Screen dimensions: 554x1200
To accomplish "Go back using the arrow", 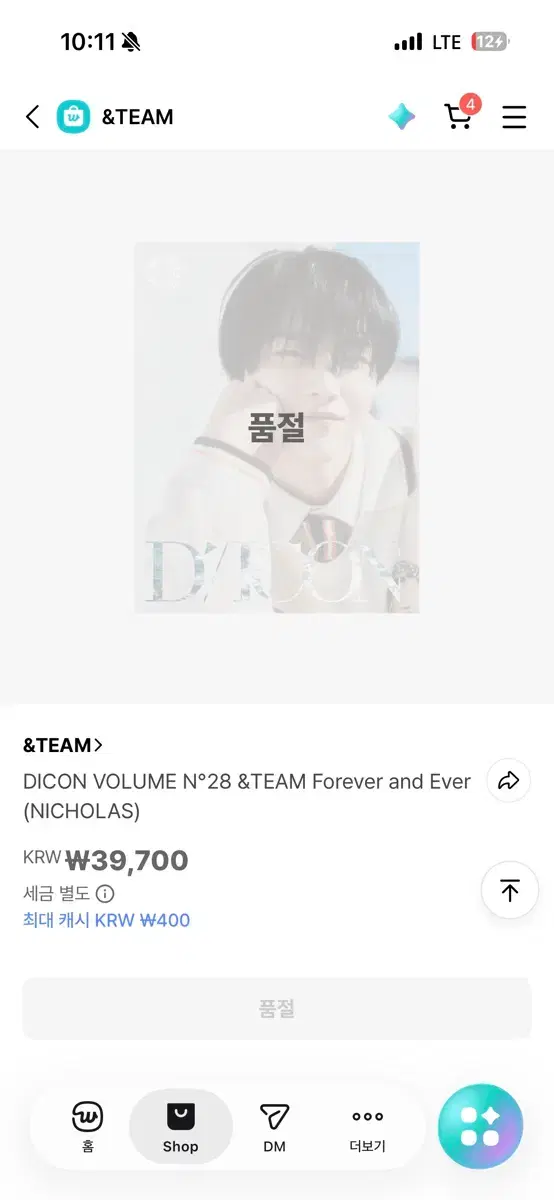I will pyautogui.click(x=32, y=117).
